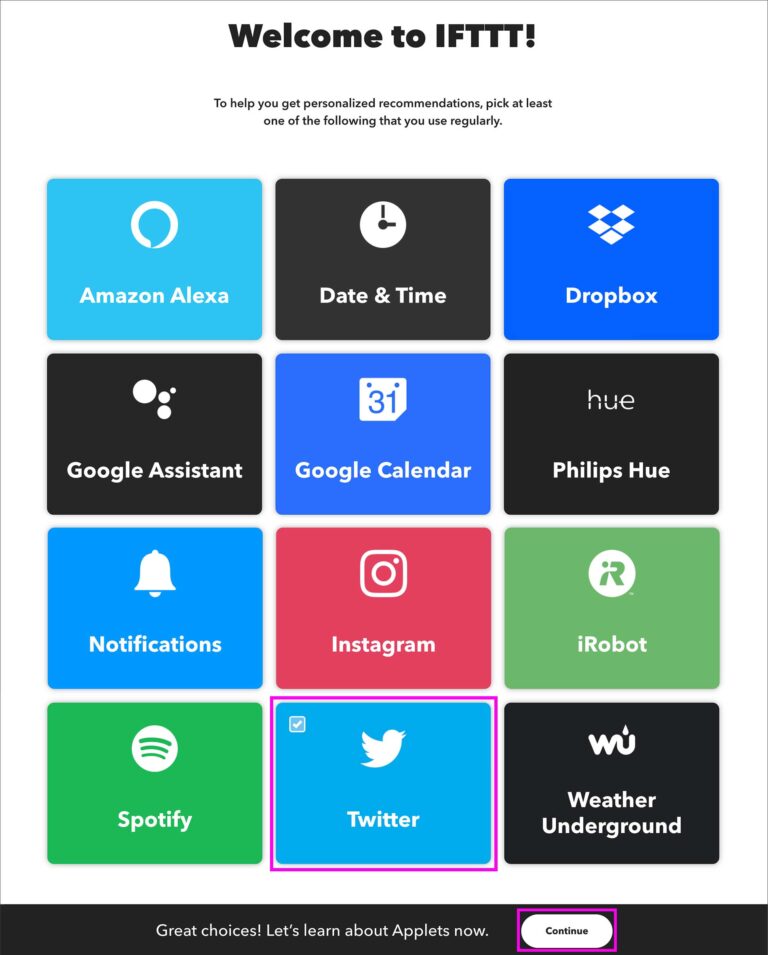Viewport: 768px width, 955px height.
Task: Select the Notifications bell icon
Action: click(x=154, y=574)
